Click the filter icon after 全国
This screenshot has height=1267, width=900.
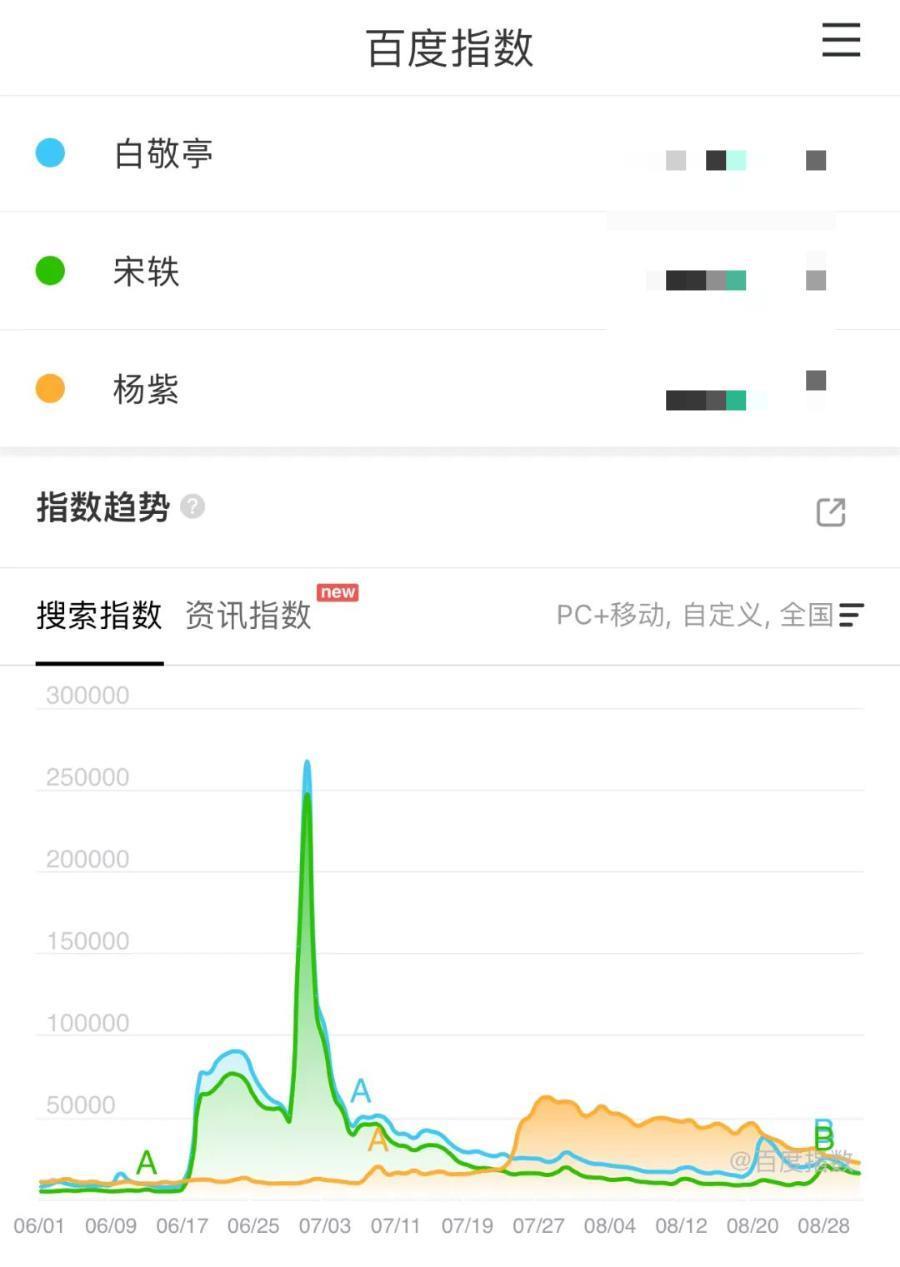pyautogui.click(x=854, y=616)
